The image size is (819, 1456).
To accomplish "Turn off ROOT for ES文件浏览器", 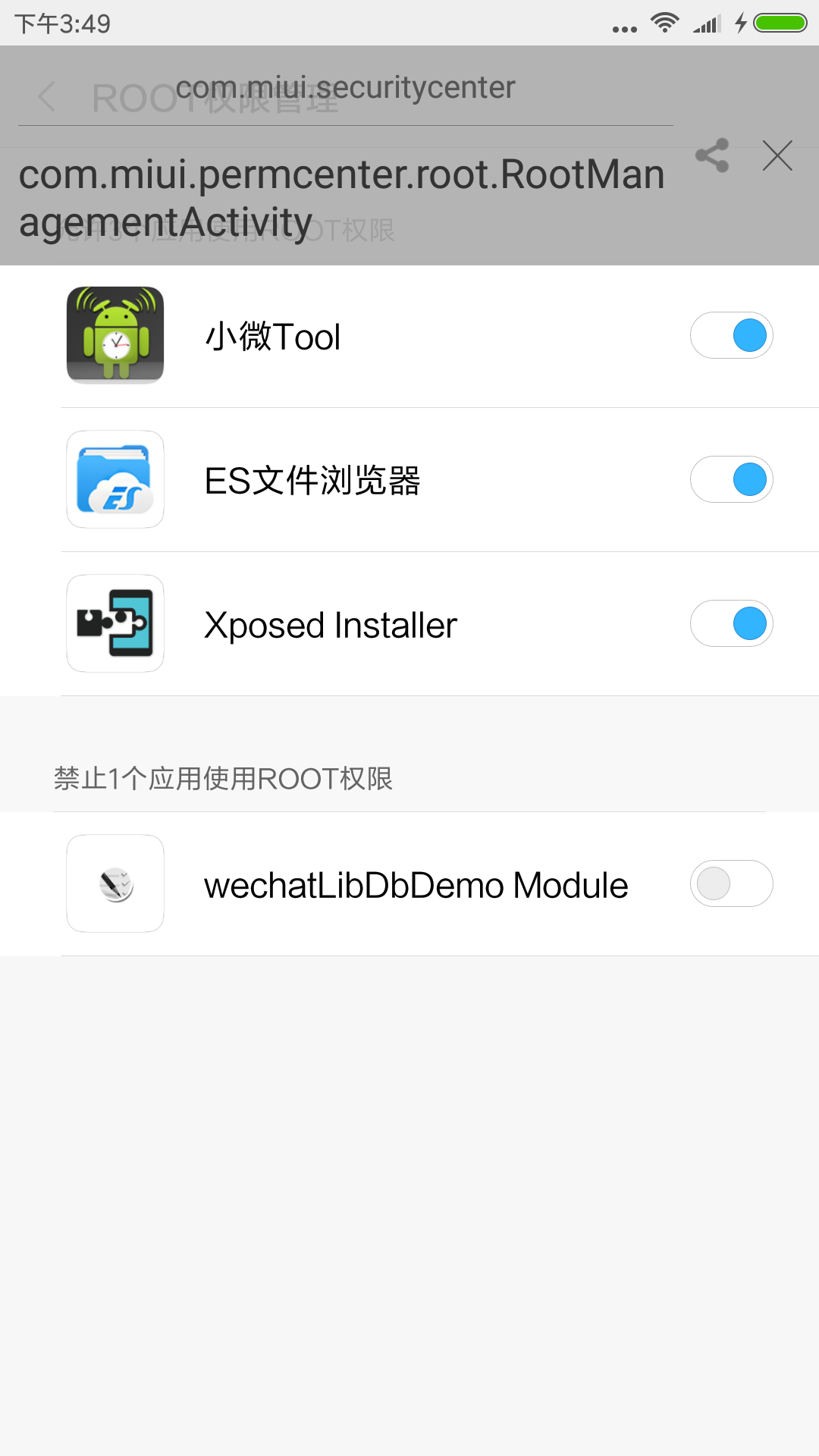I will 731,479.
